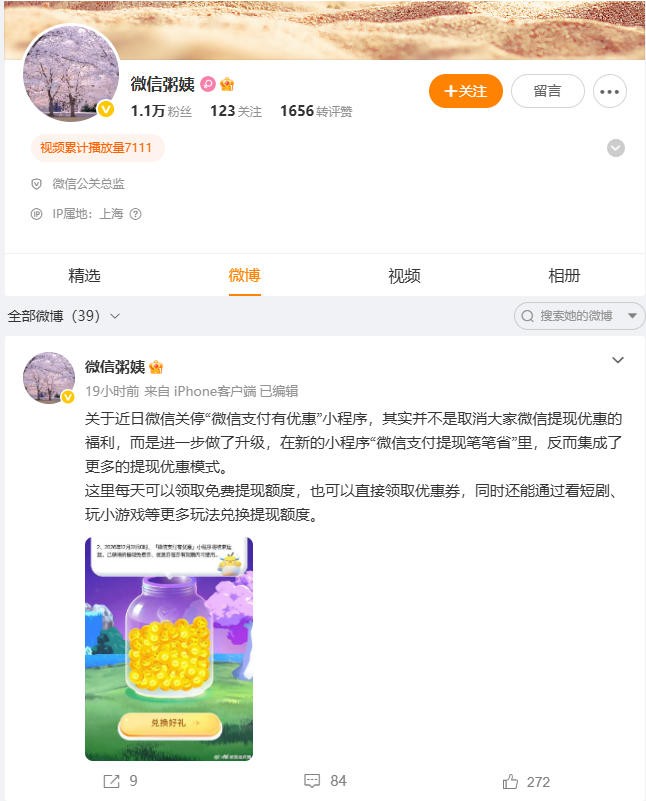Expand the post options chevron
This screenshot has height=801, width=646.
coord(618,360)
